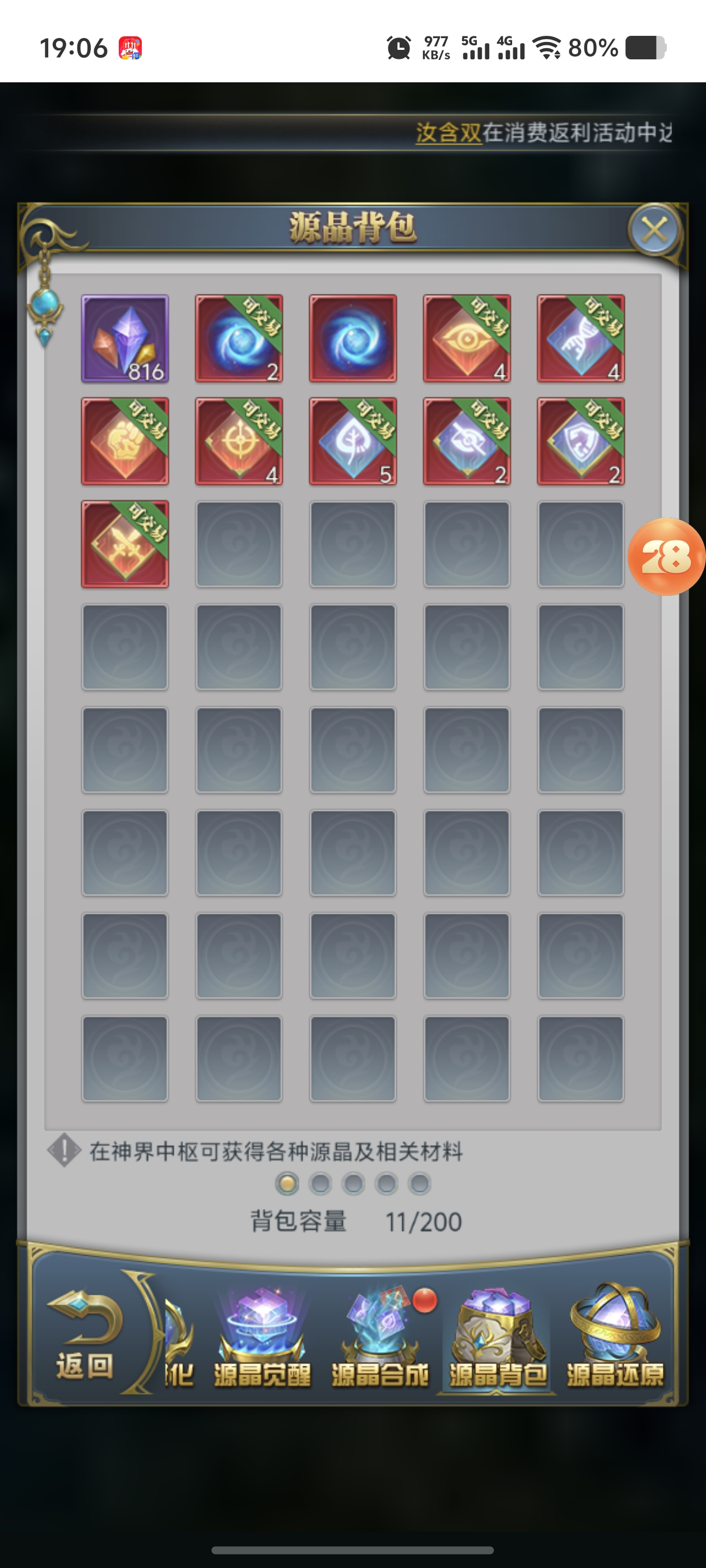706x1568 pixels.
Task: Tap the leaf crystal with count 5
Action: pyautogui.click(x=352, y=441)
